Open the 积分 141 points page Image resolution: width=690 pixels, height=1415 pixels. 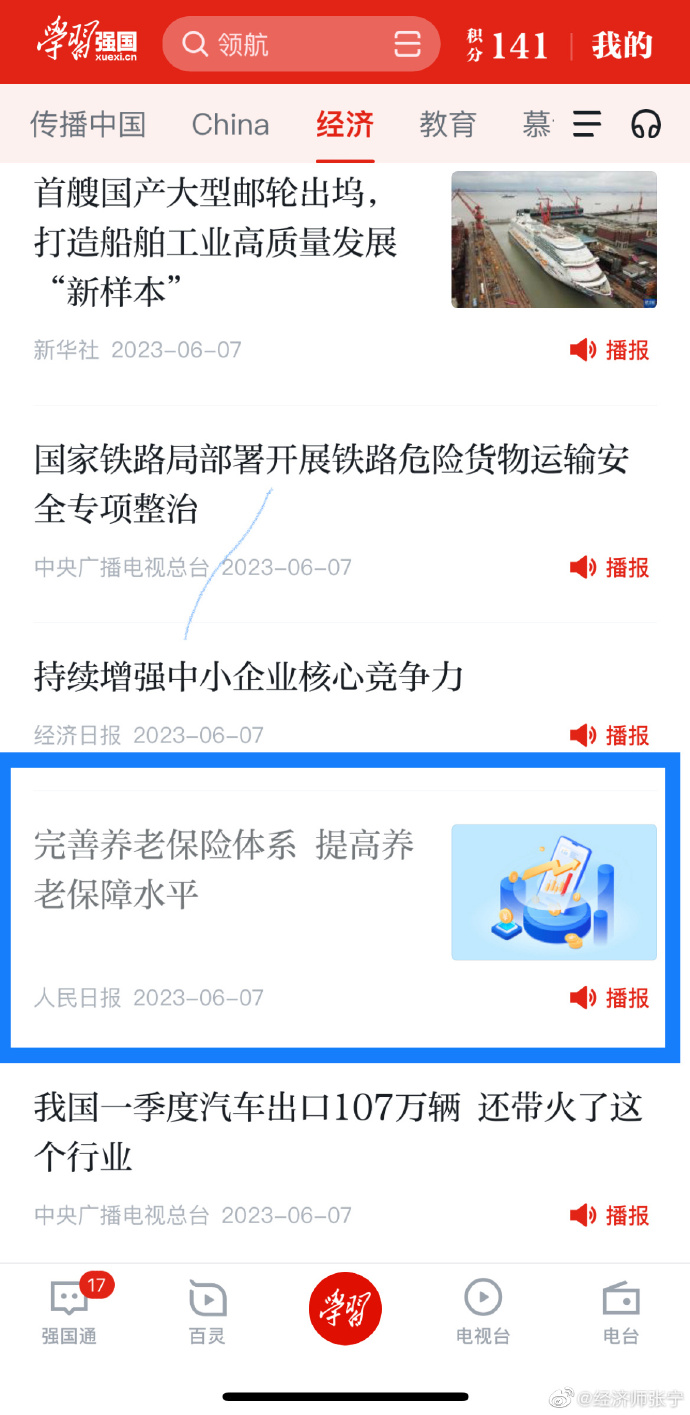[508, 45]
